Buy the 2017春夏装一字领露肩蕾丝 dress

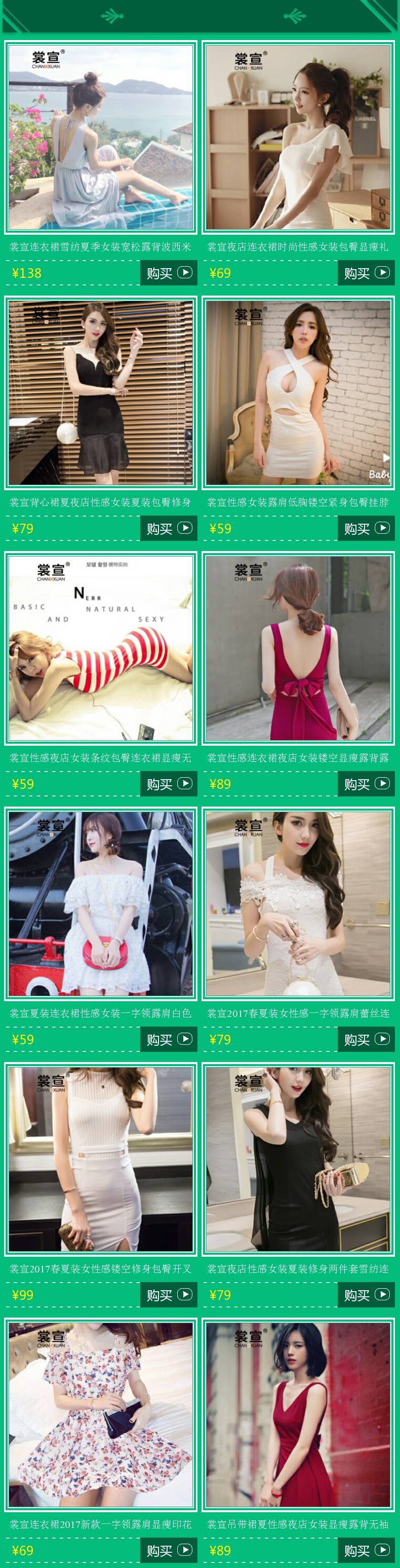(x=366, y=1040)
